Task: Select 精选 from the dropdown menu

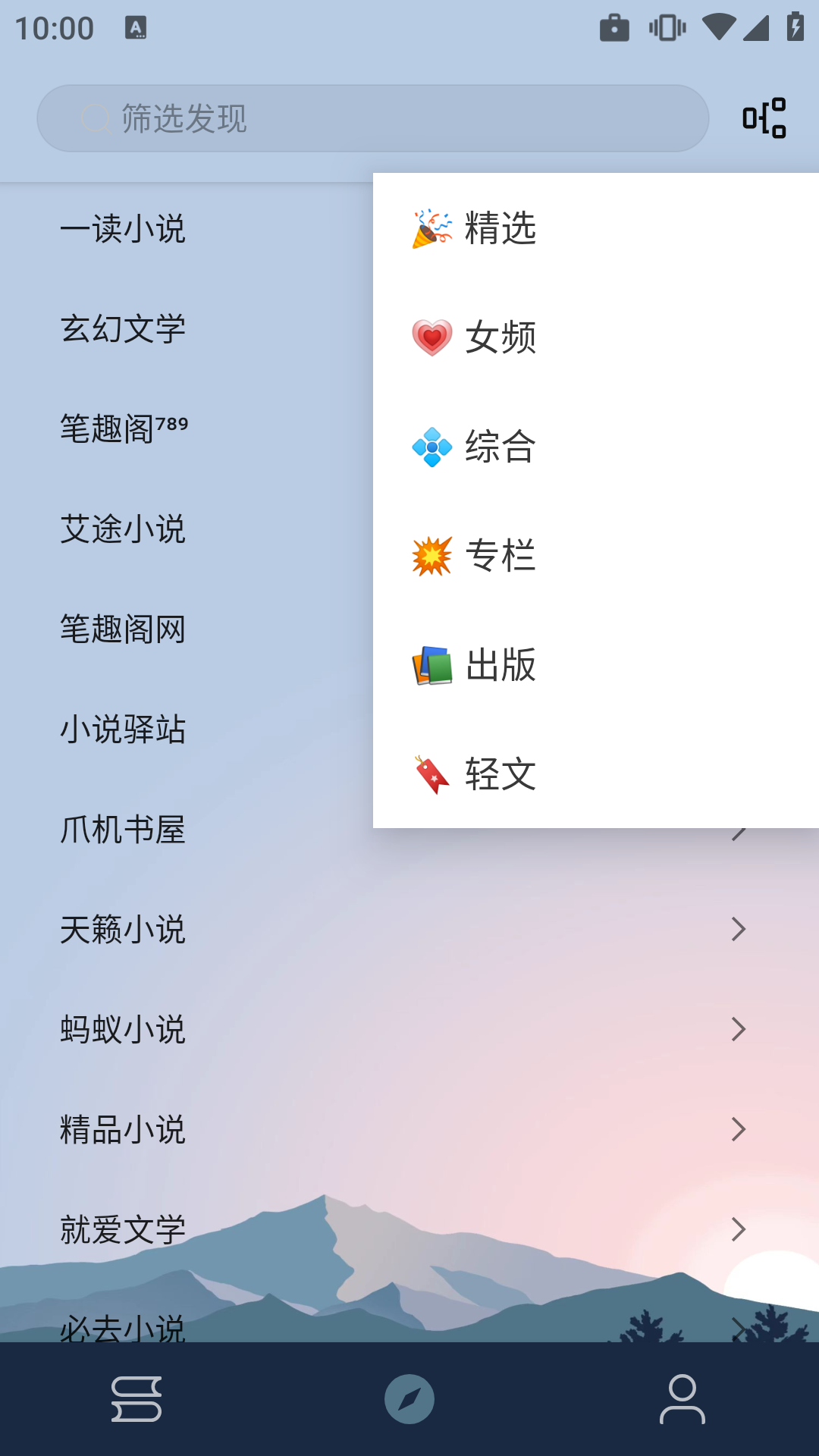Action: (x=596, y=228)
